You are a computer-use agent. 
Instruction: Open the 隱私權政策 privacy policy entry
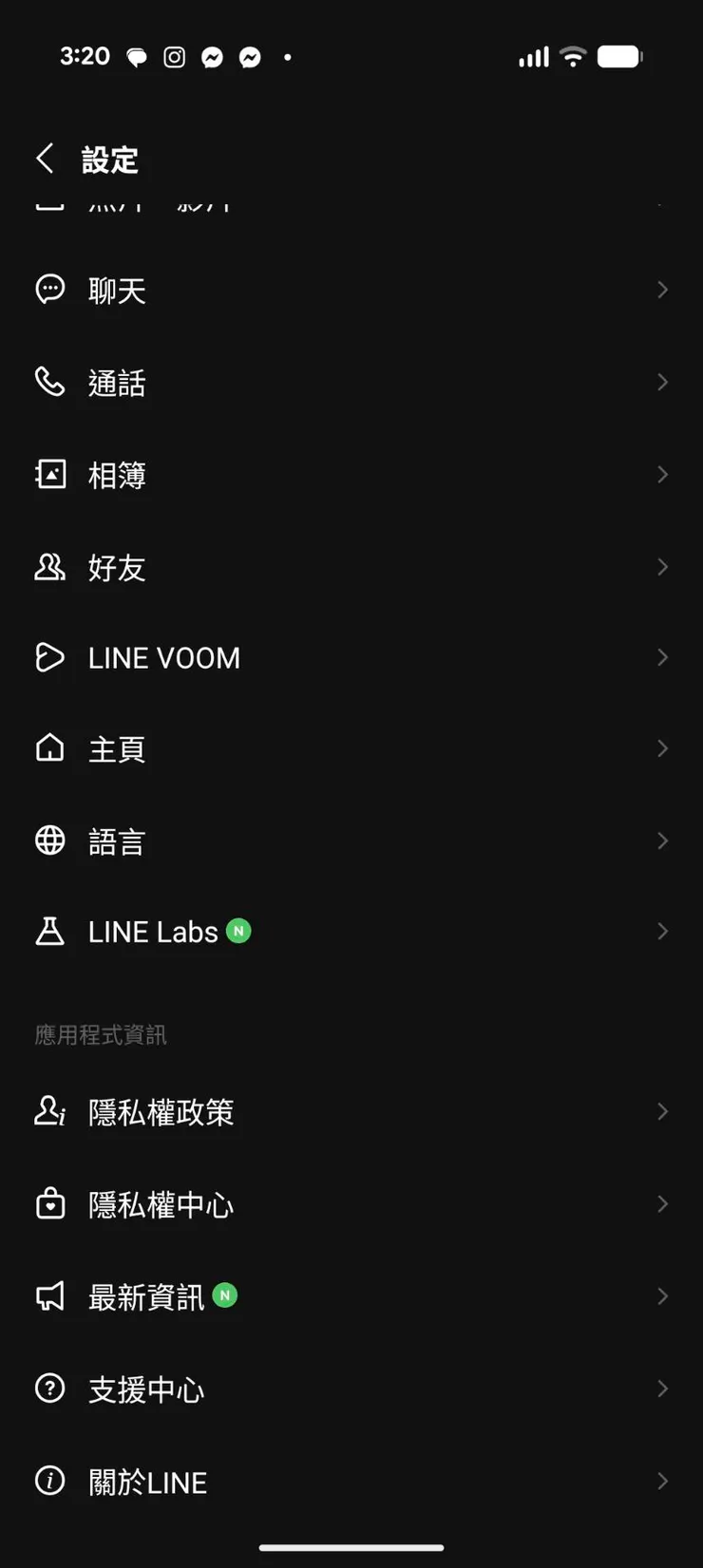pyautogui.click(x=160, y=1112)
